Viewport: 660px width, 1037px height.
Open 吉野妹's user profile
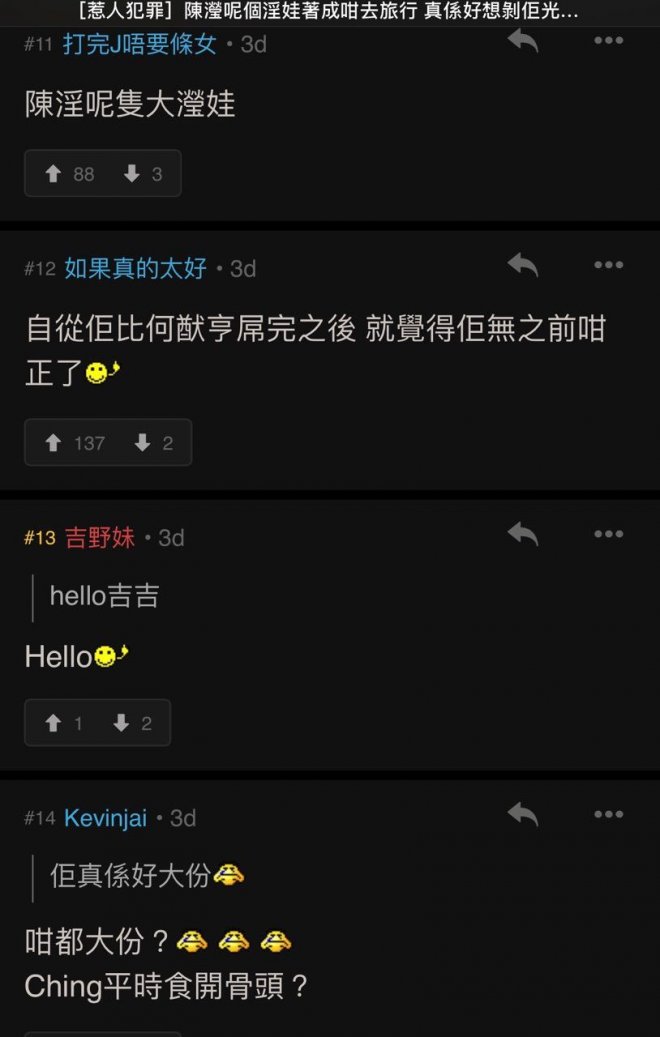click(100, 538)
